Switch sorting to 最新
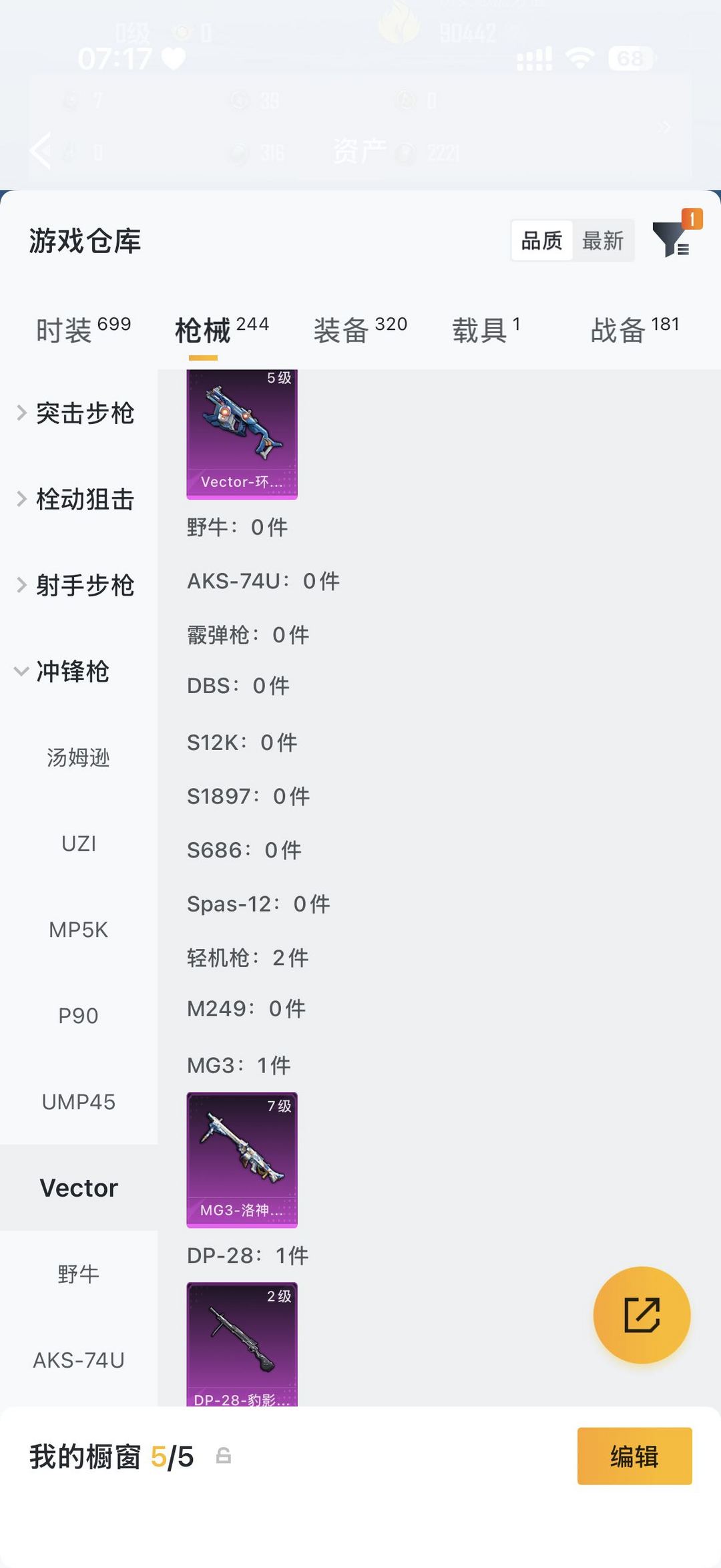Image resolution: width=721 pixels, height=1568 pixels. (603, 241)
